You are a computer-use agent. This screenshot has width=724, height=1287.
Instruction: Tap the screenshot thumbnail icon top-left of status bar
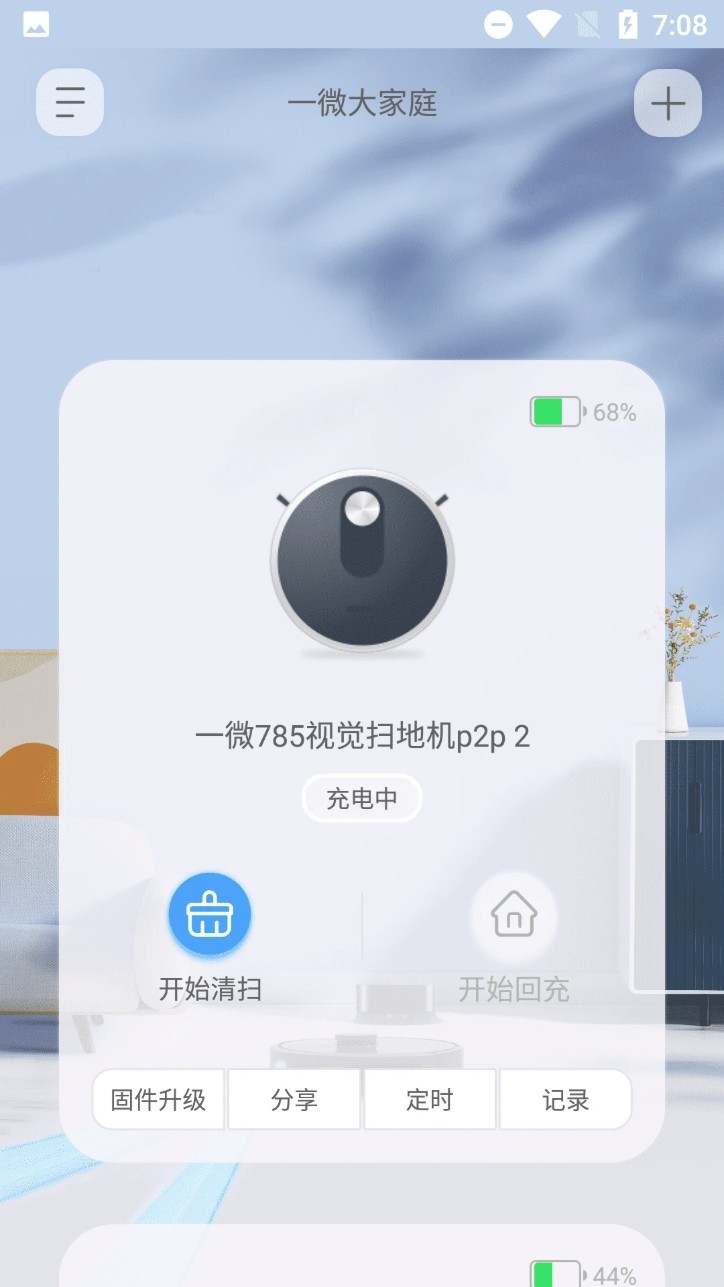(x=36, y=24)
